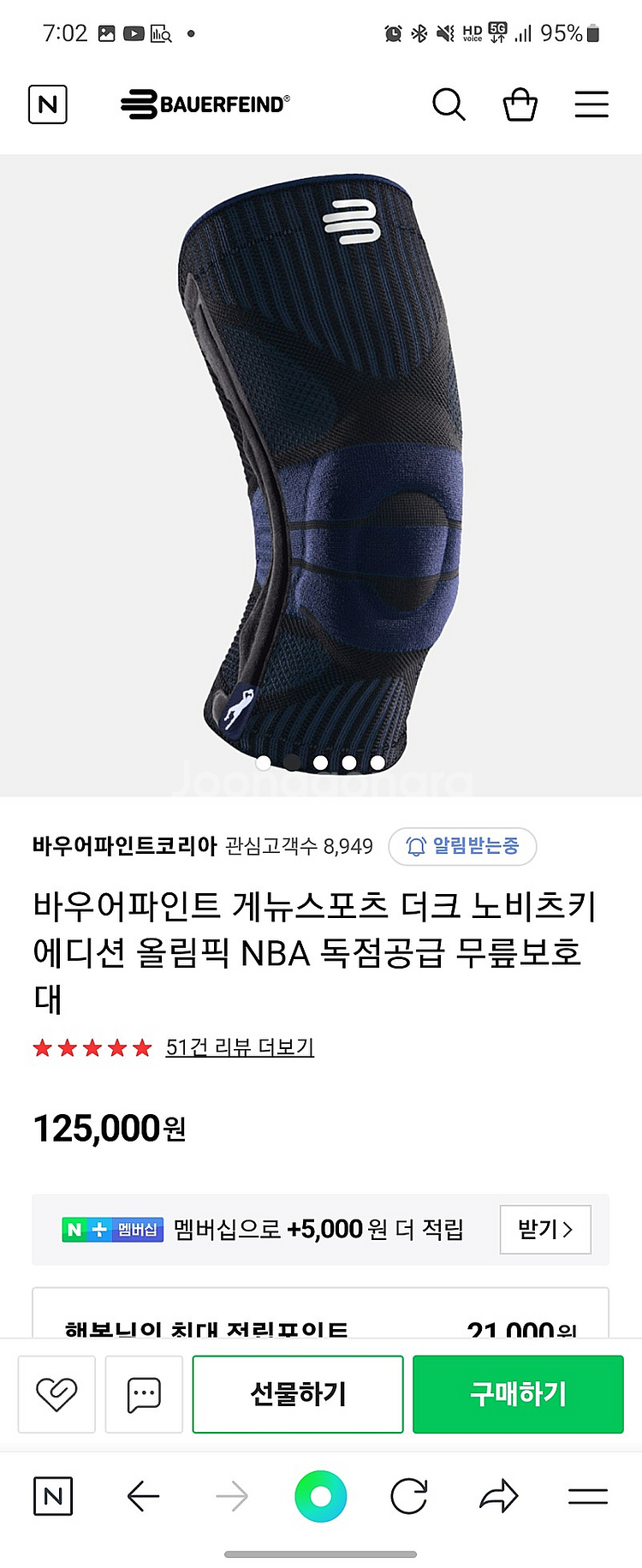This screenshot has height=1568, width=642.
Task: Share this product page
Action: [499, 1496]
